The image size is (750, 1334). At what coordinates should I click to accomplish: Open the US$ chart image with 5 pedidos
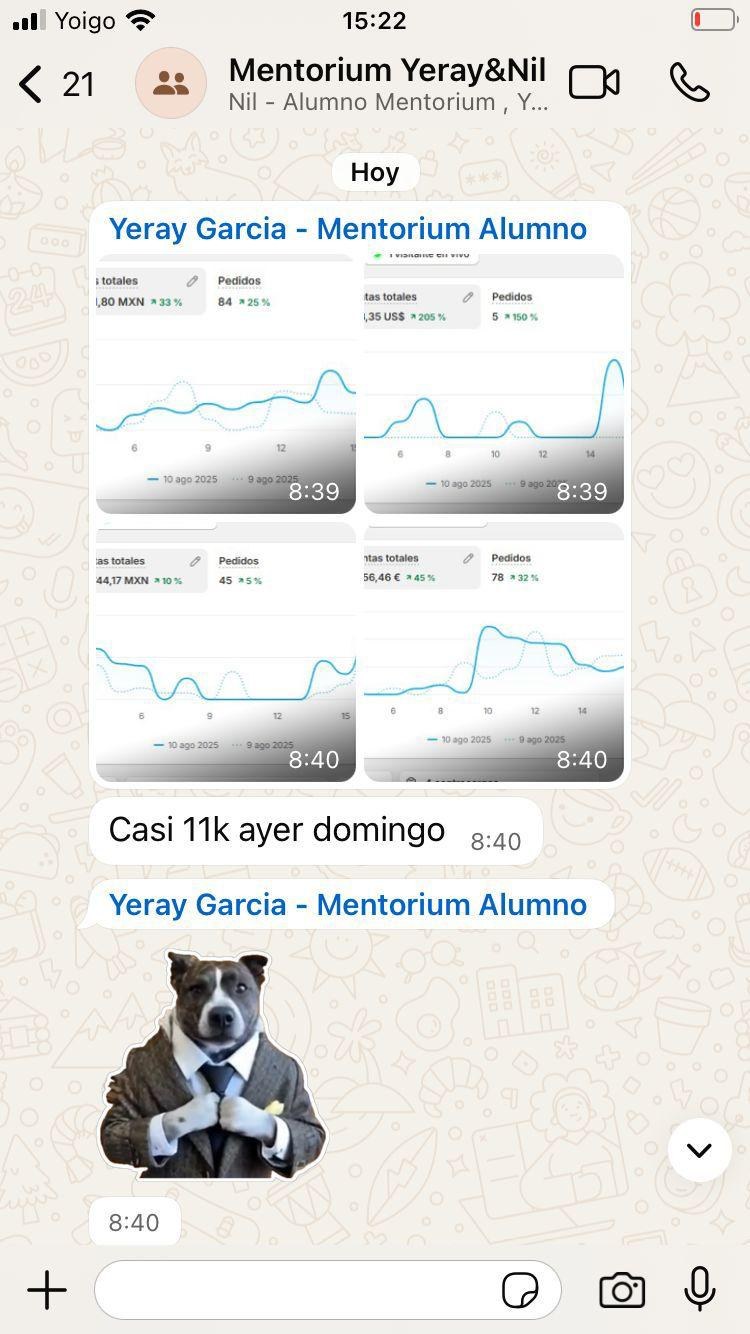494,384
